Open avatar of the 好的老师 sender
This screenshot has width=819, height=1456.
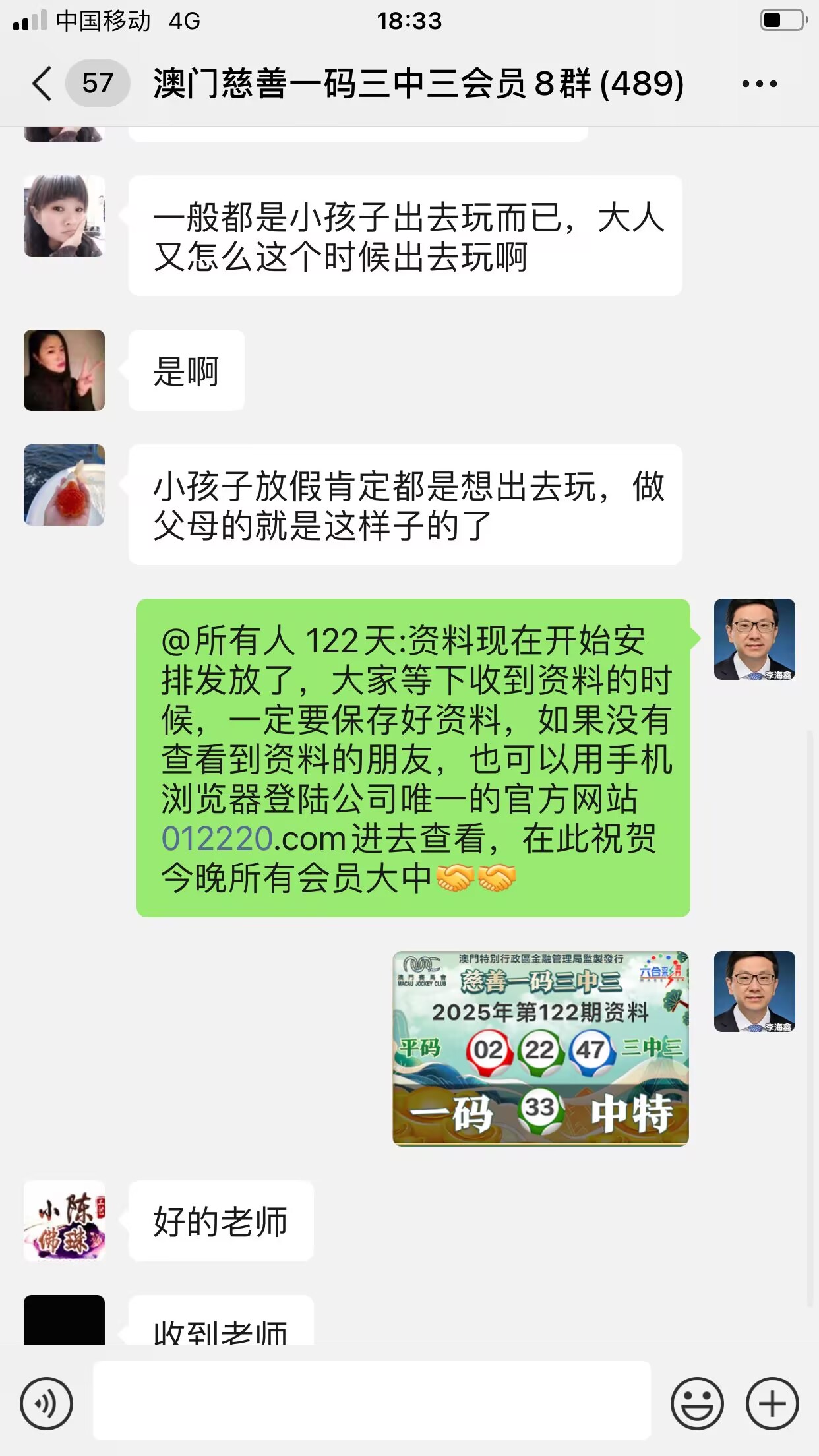click(64, 1221)
